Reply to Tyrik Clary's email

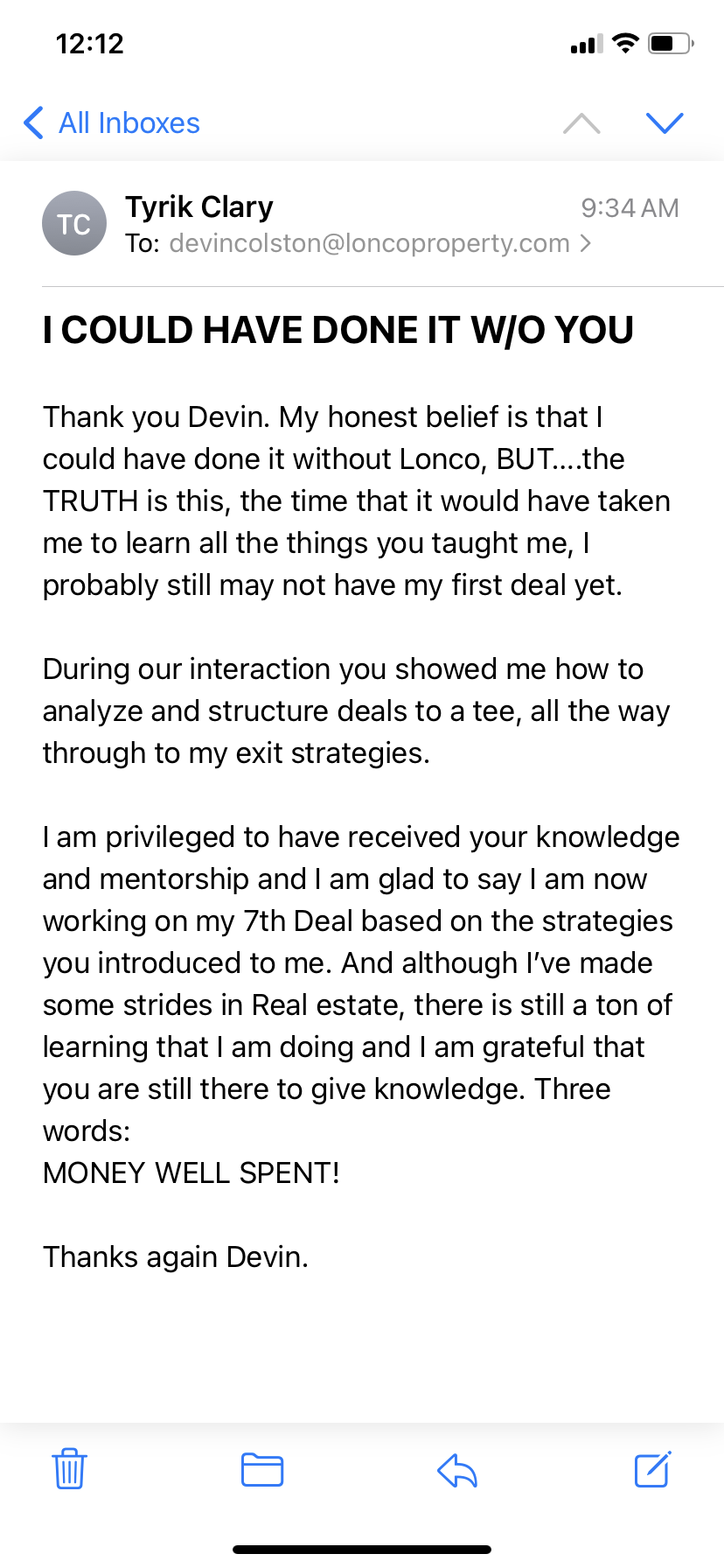click(x=457, y=1469)
